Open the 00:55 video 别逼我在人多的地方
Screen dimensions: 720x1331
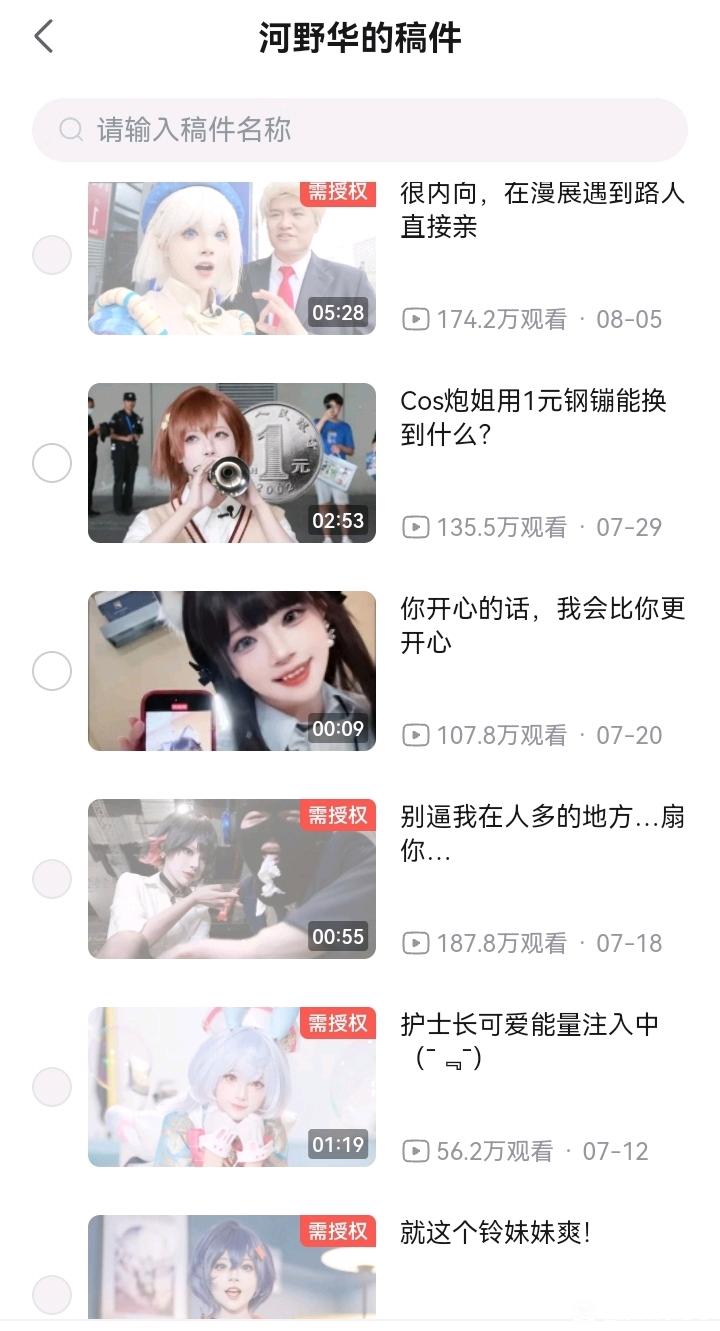(232, 879)
